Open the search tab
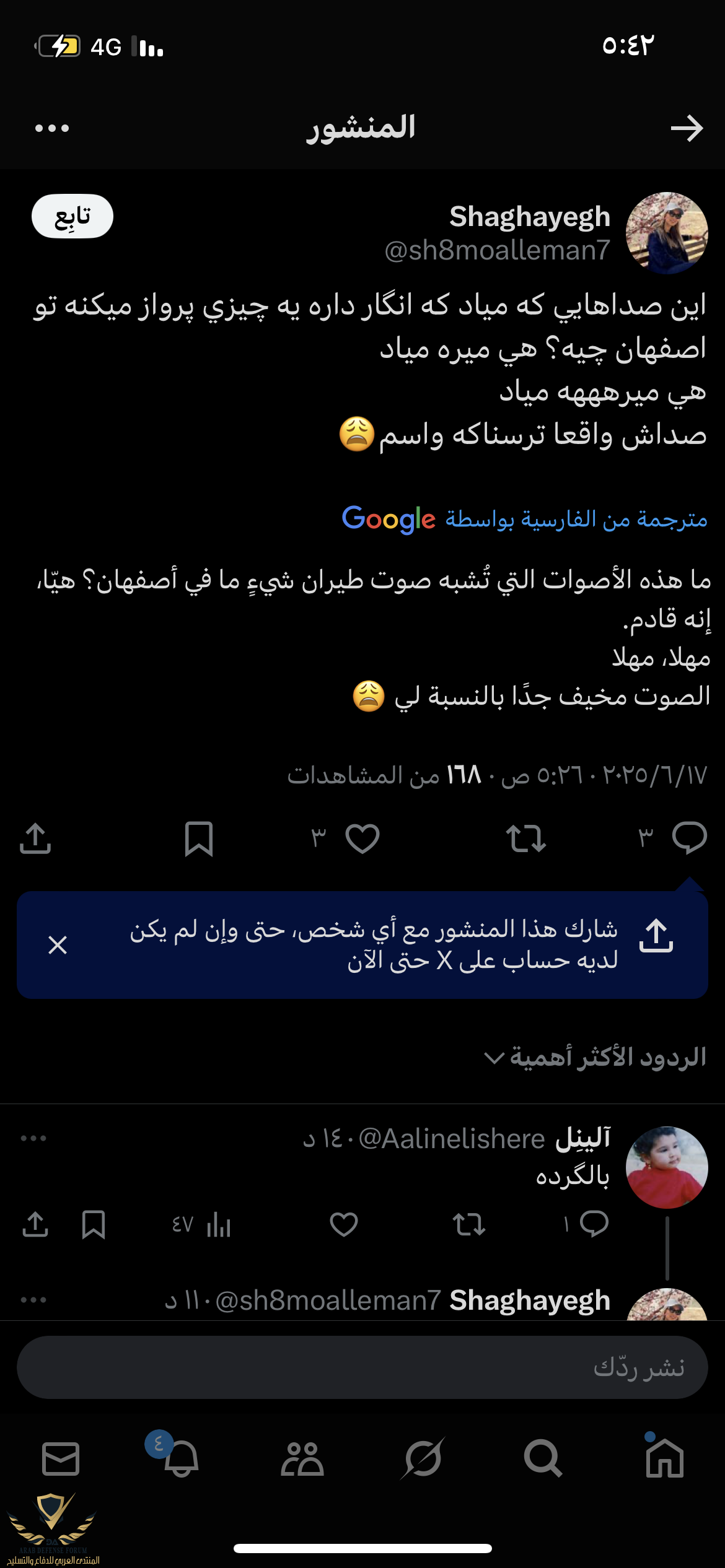 click(543, 1458)
